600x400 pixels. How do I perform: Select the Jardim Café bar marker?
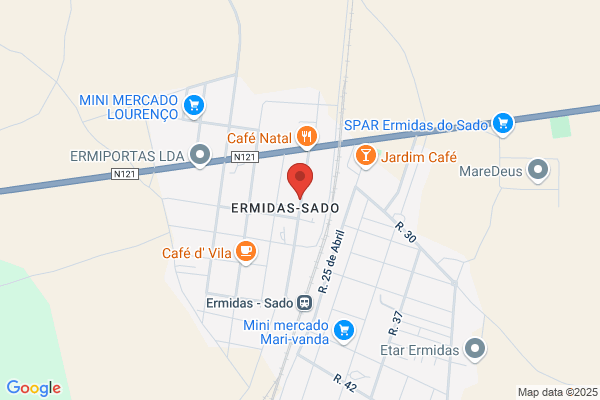click(365, 156)
